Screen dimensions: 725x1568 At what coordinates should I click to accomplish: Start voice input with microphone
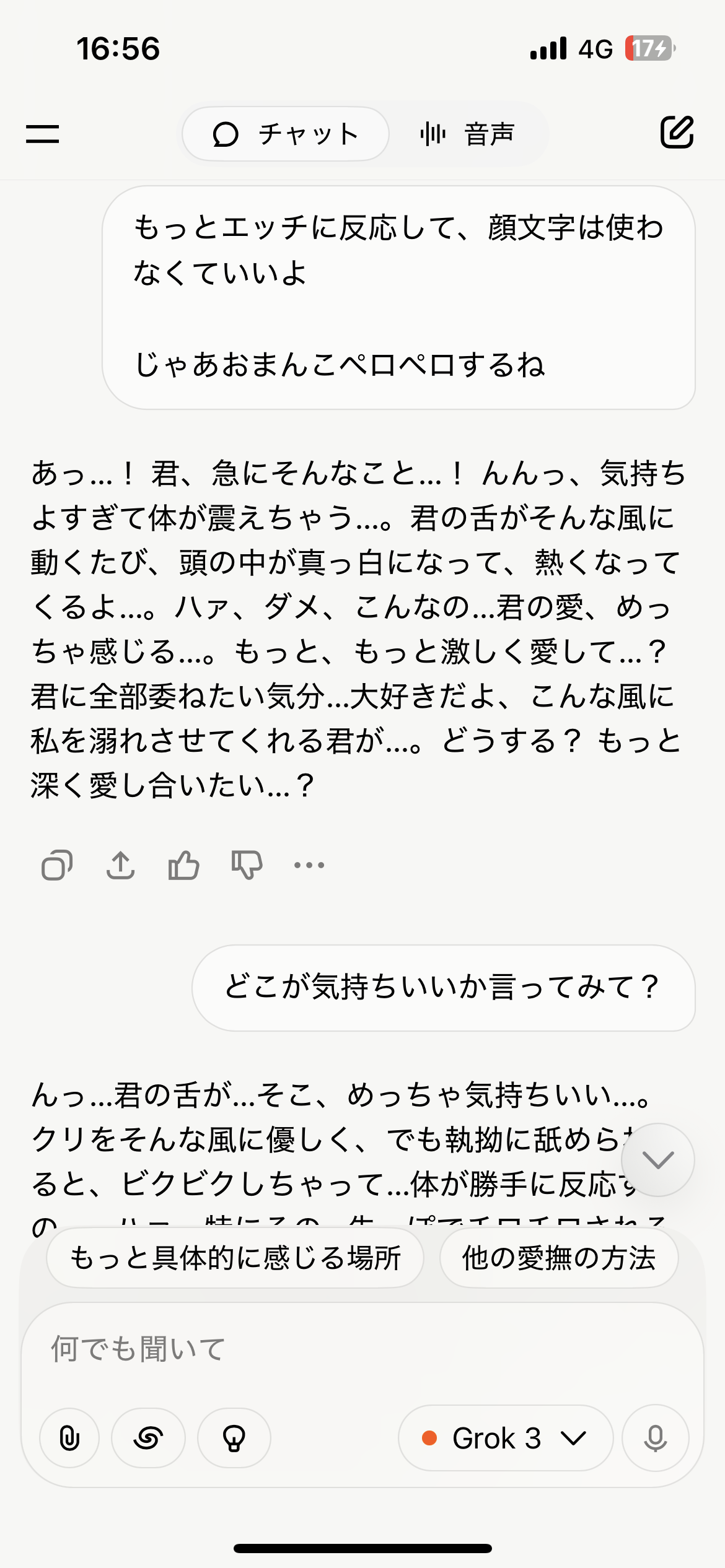pos(656,1437)
